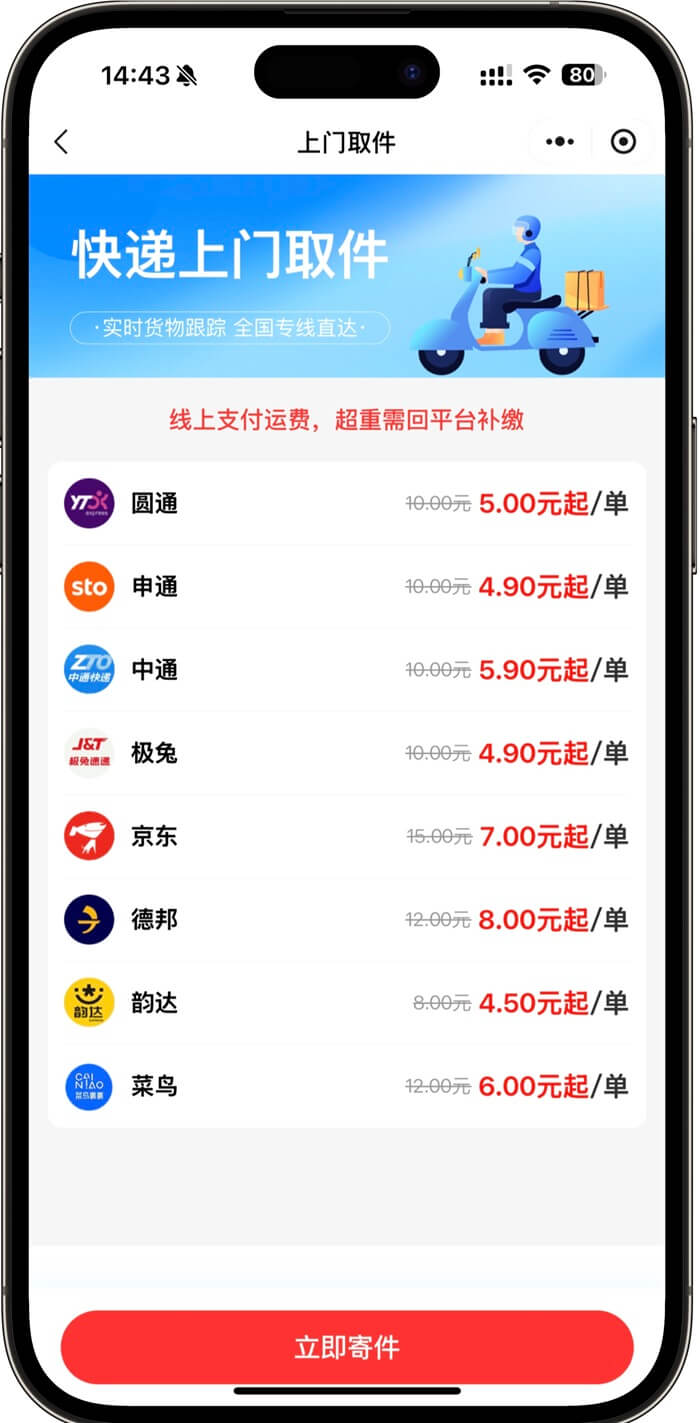The image size is (700, 1423).
Task: Choose 申通 as the courier
Action: pyautogui.click(x=346, y=586)
